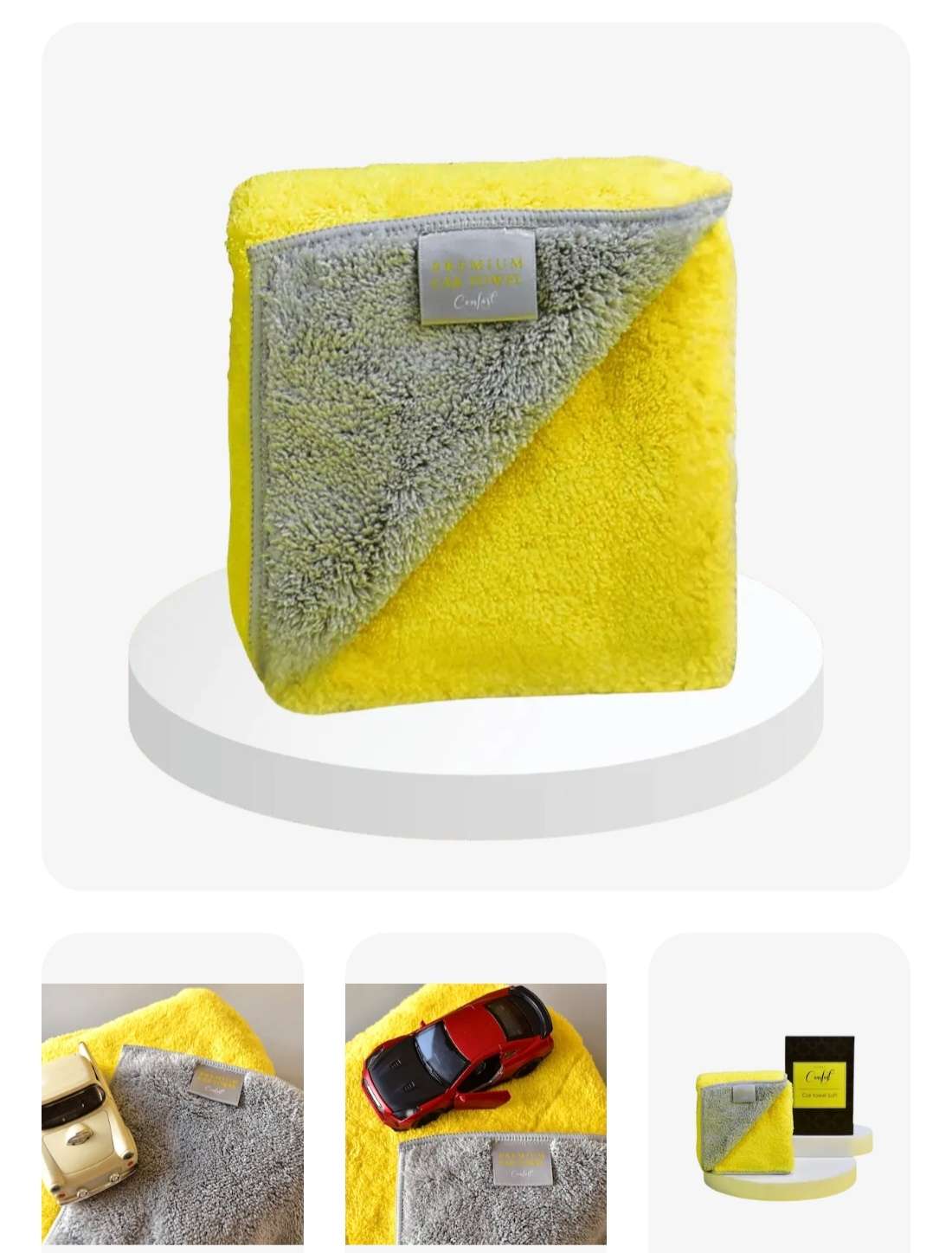
Task: Open the main yellow towel product image
Action: pos(475,456)
